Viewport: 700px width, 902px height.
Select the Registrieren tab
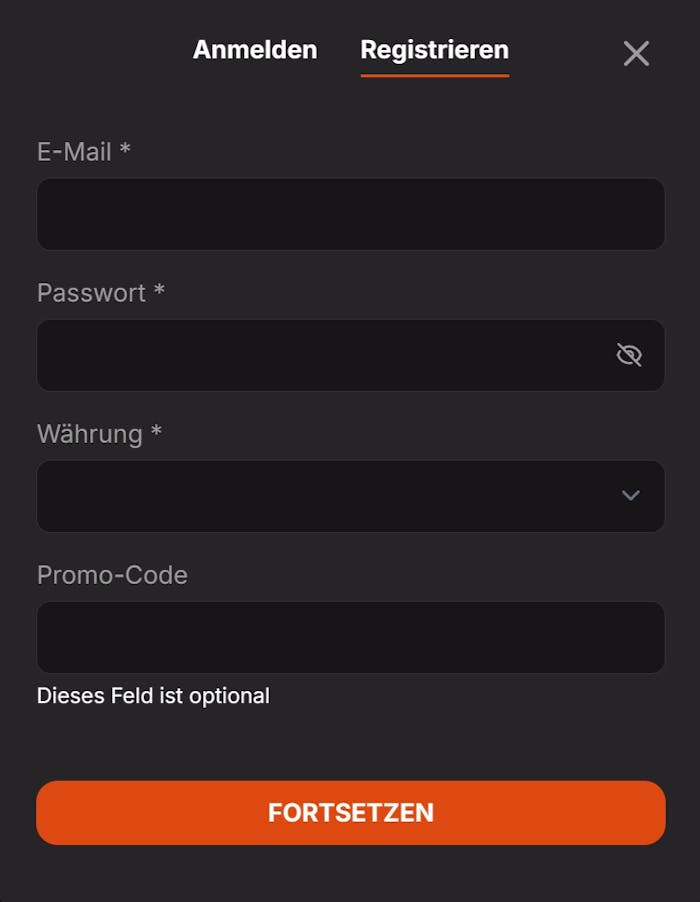pyautogui.click(x=434, y=50)
